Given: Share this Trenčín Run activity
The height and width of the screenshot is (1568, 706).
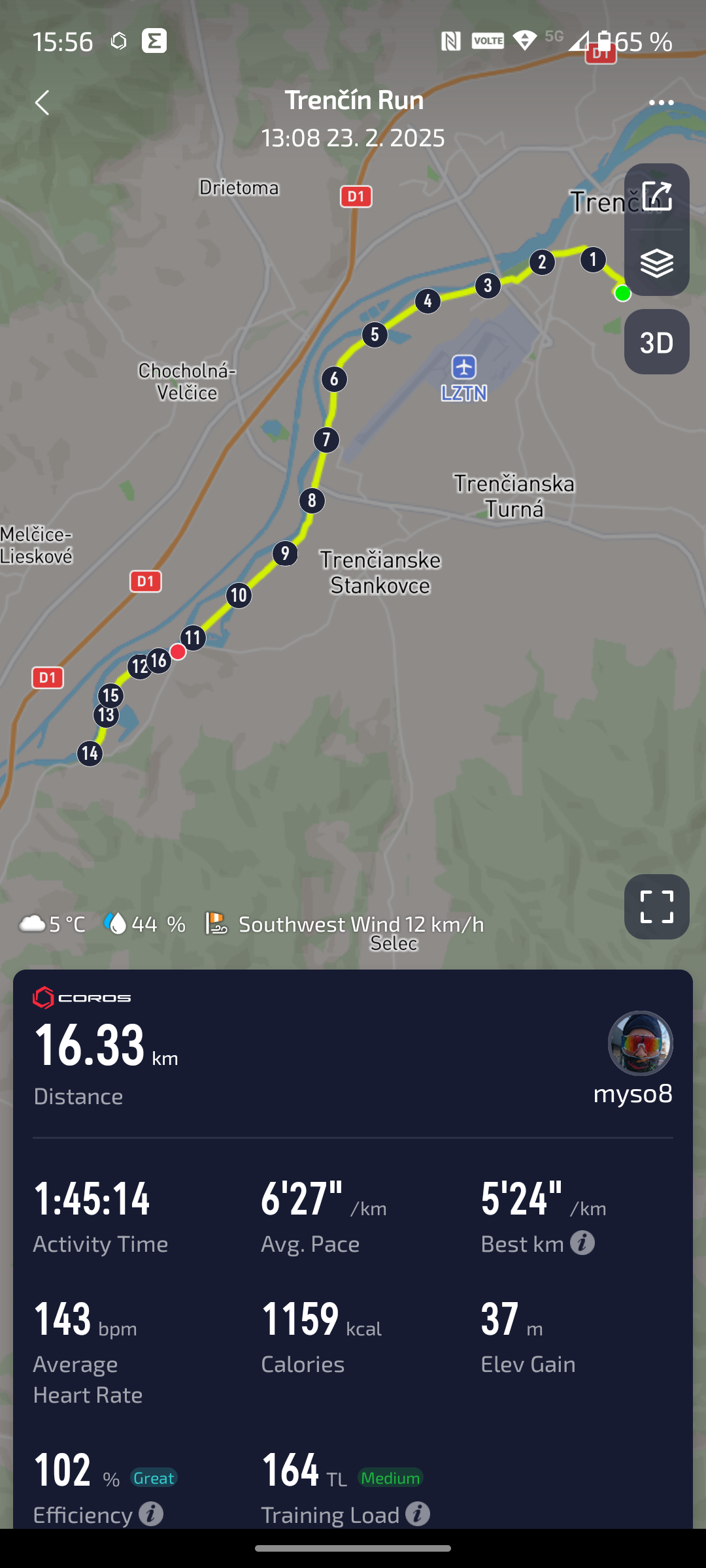Looking at the screenshot, I should click(657, 196).
